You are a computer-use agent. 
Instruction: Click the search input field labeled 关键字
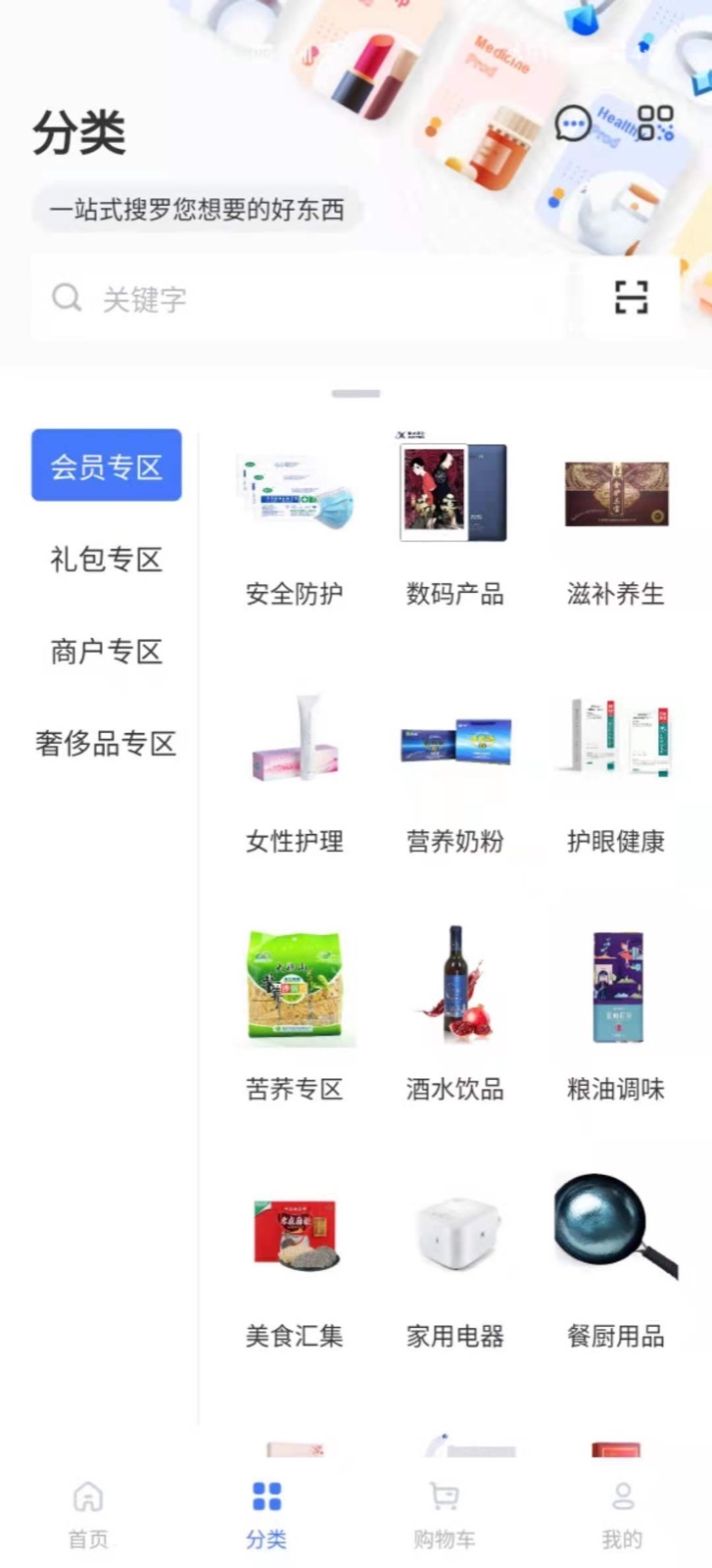click(x=294, y=297)
